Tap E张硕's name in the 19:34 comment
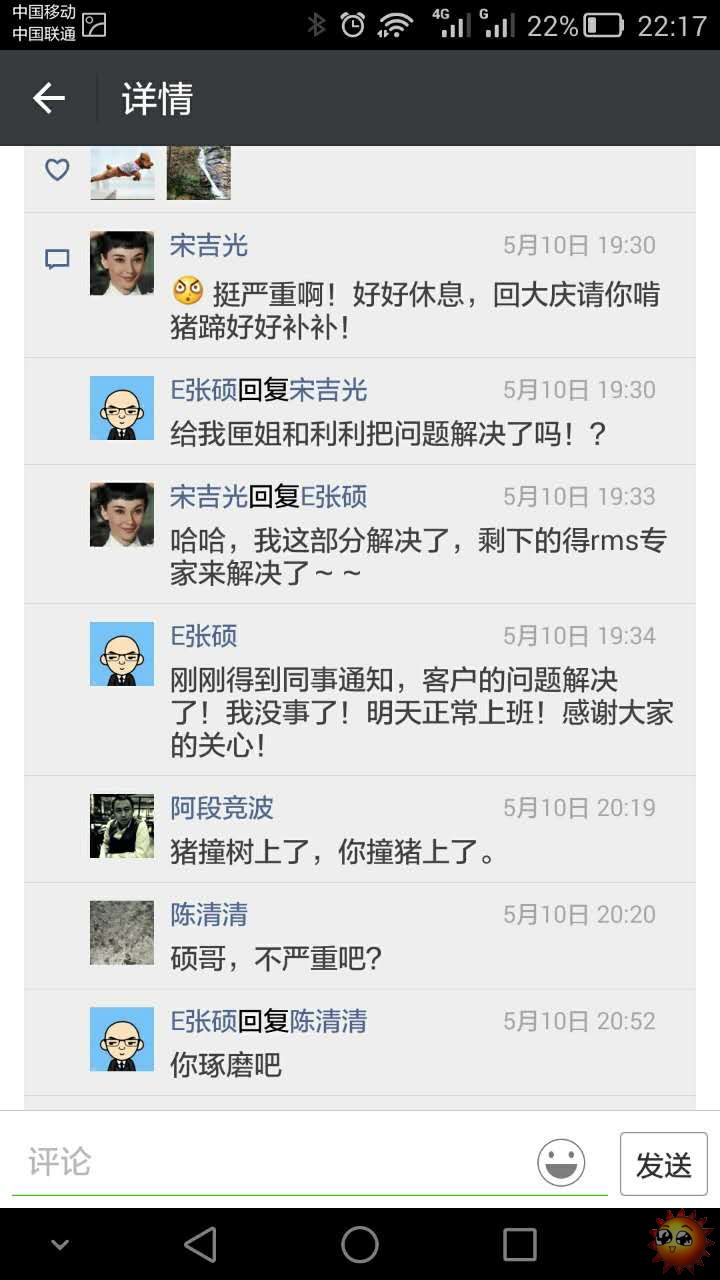Viewport: 720px width, 1280px height. (x=204, y=636)
